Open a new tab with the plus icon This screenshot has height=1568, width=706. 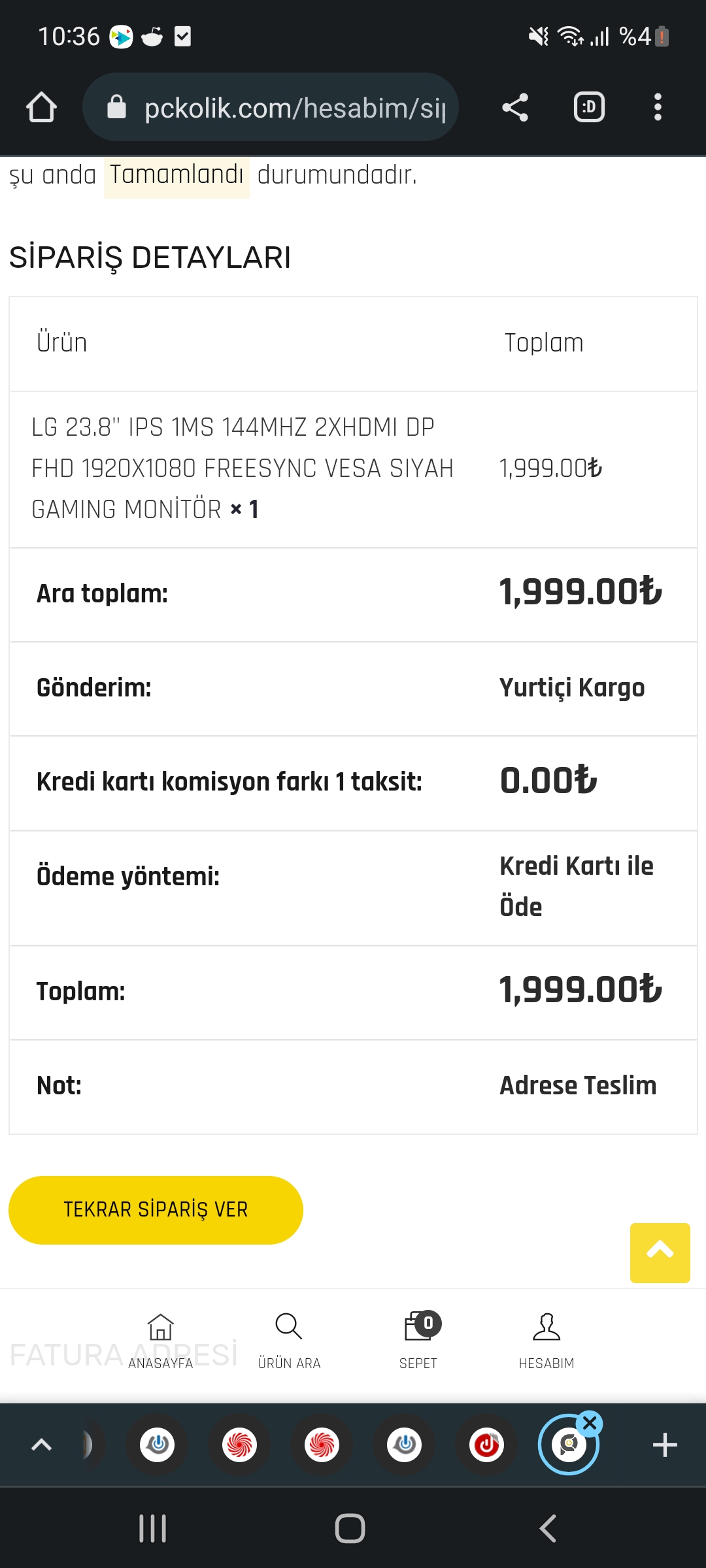[665, 1445]
